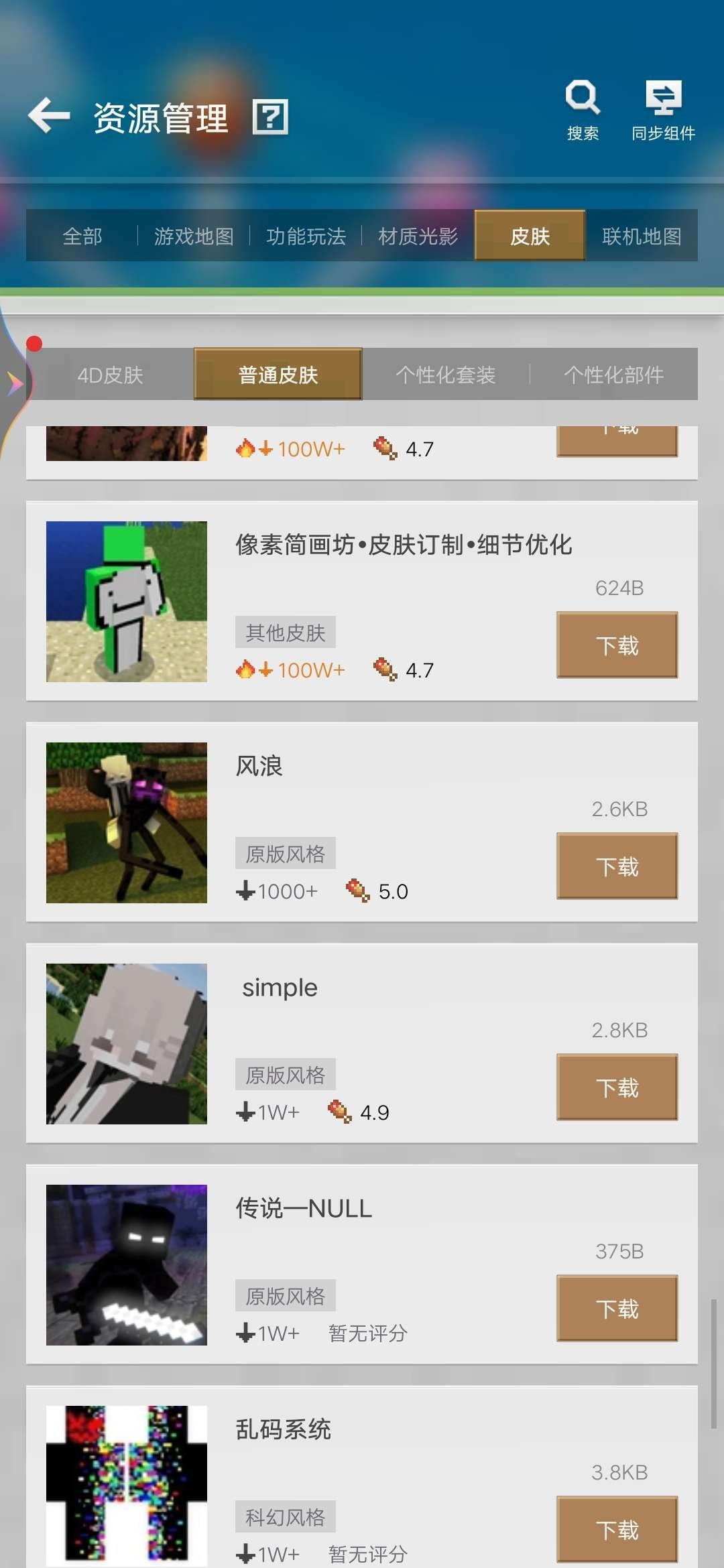Tap the search icon
The image size is (724, 1568).
(x=582, y=98)
